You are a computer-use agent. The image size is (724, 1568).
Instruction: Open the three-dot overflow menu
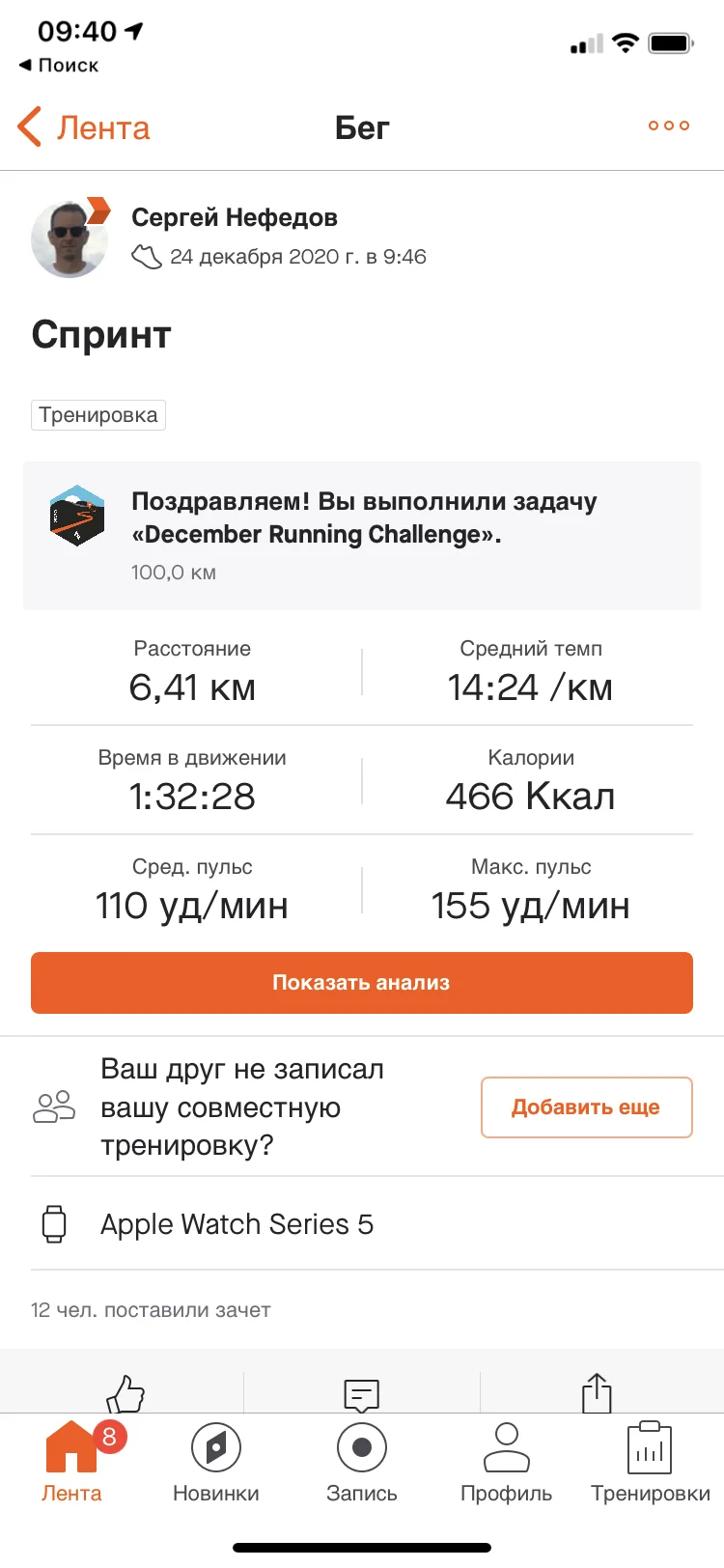coord(668,126)
